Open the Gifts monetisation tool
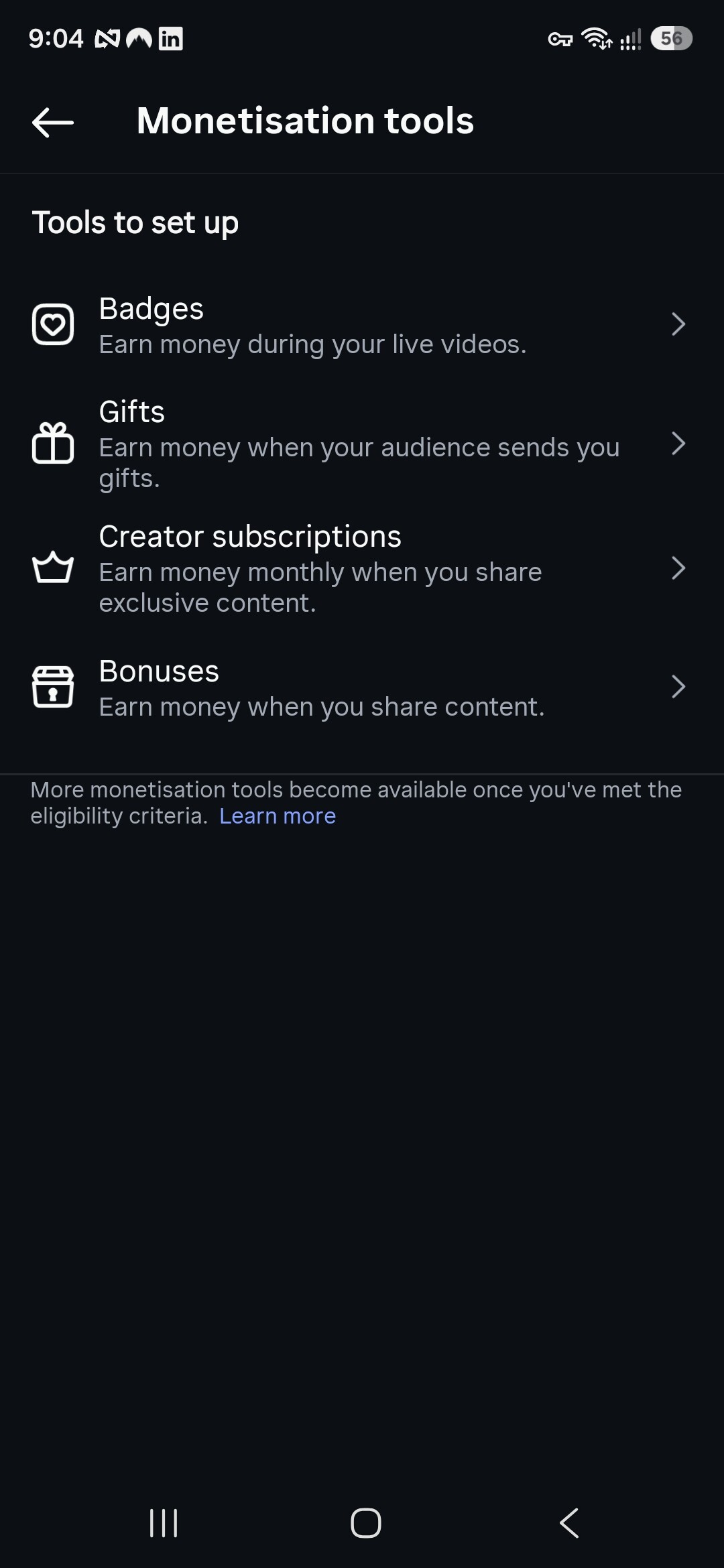The image size is (724, 1568). [x=362, y=444]
